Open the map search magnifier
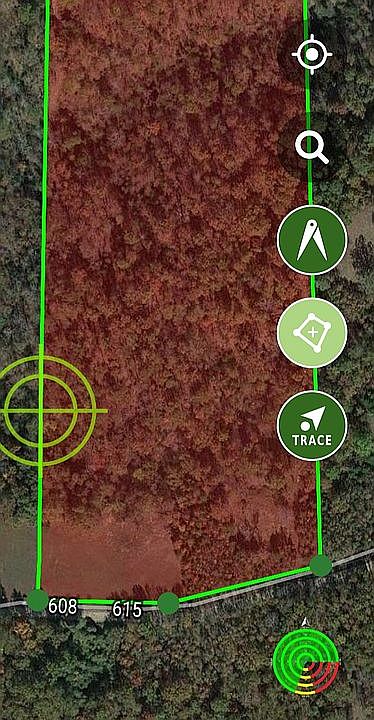374x720 pixels. coord(312,147)
